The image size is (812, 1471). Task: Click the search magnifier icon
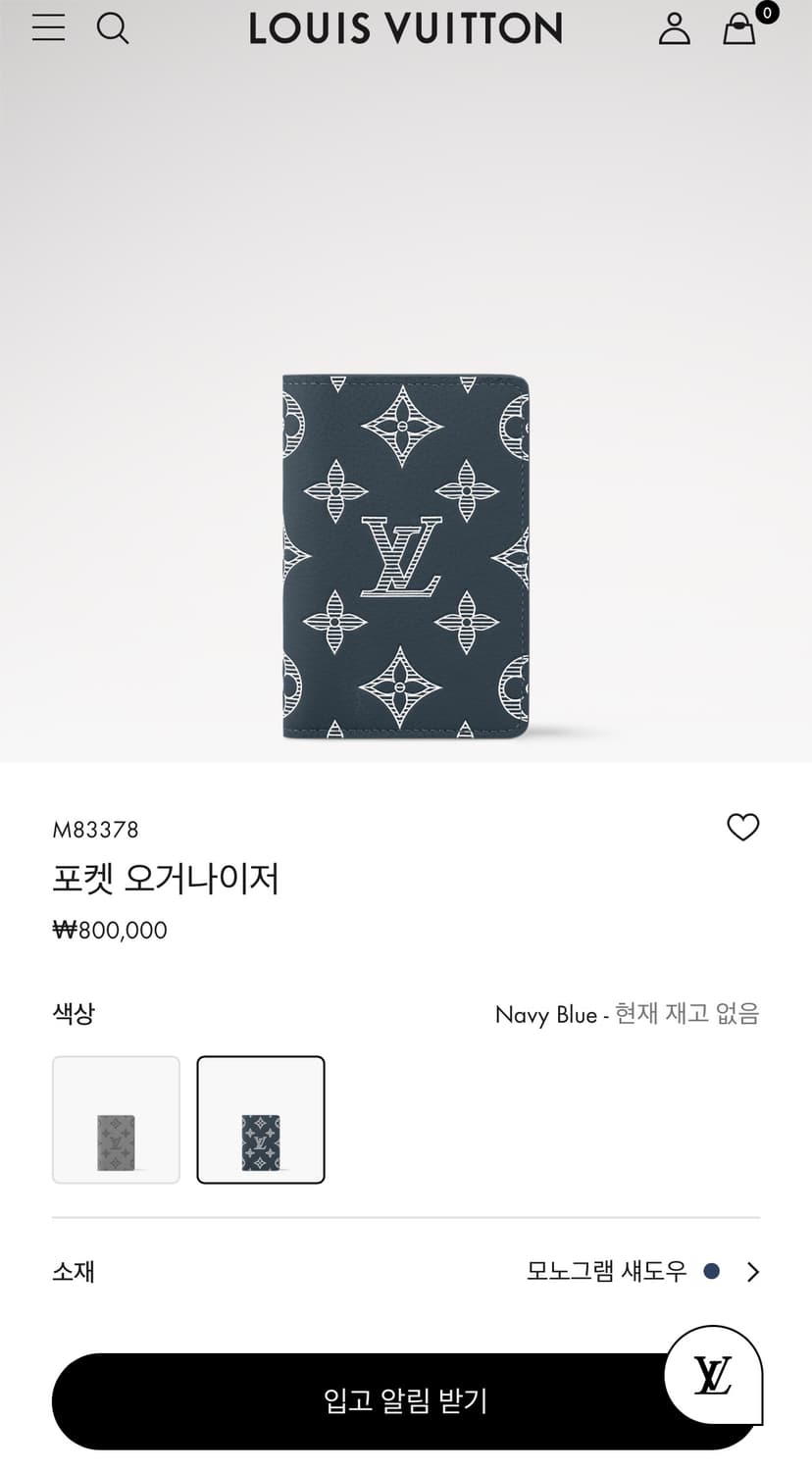114,27
